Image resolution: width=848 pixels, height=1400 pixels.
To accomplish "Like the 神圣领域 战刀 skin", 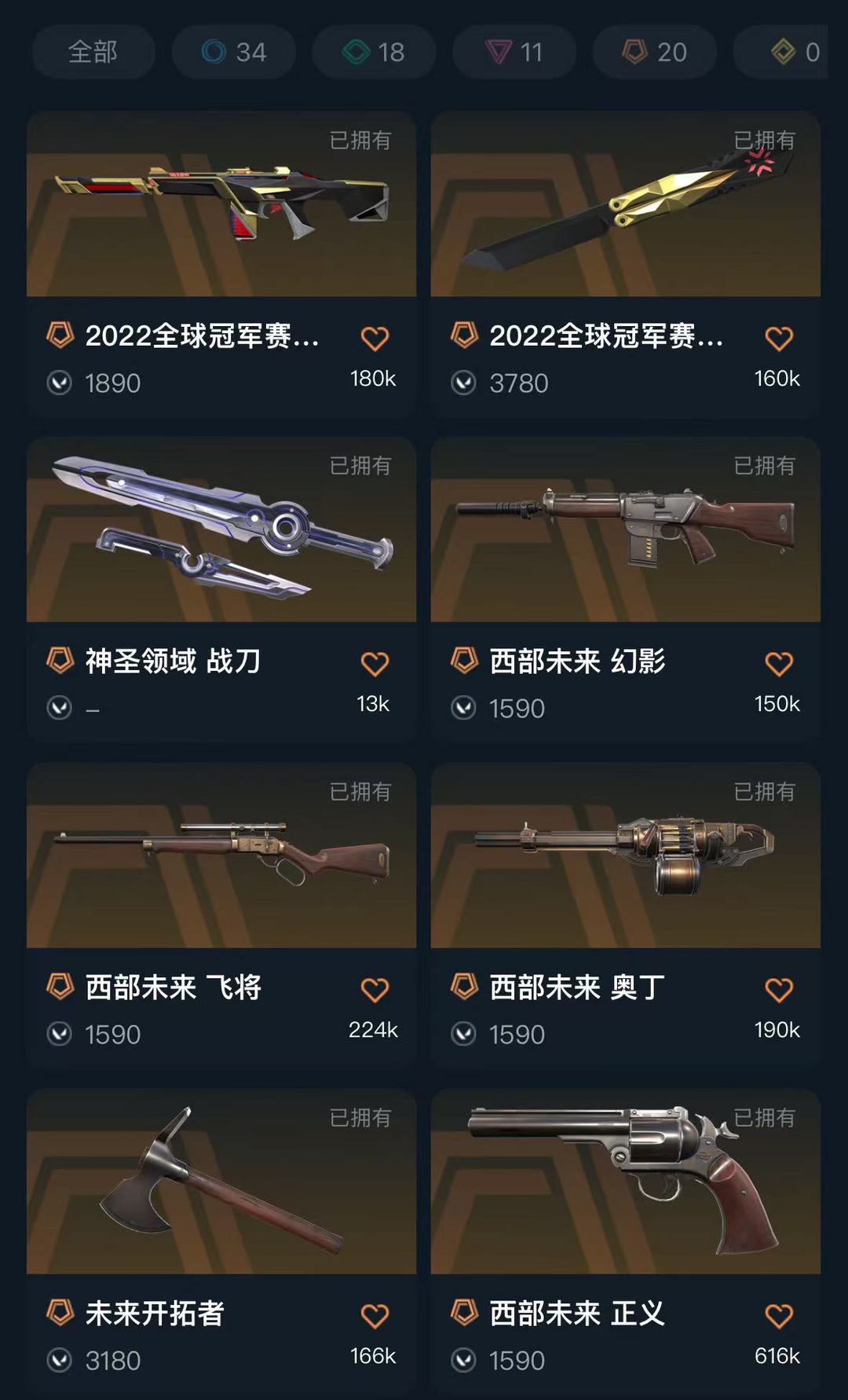I will (x=375, y=664).
